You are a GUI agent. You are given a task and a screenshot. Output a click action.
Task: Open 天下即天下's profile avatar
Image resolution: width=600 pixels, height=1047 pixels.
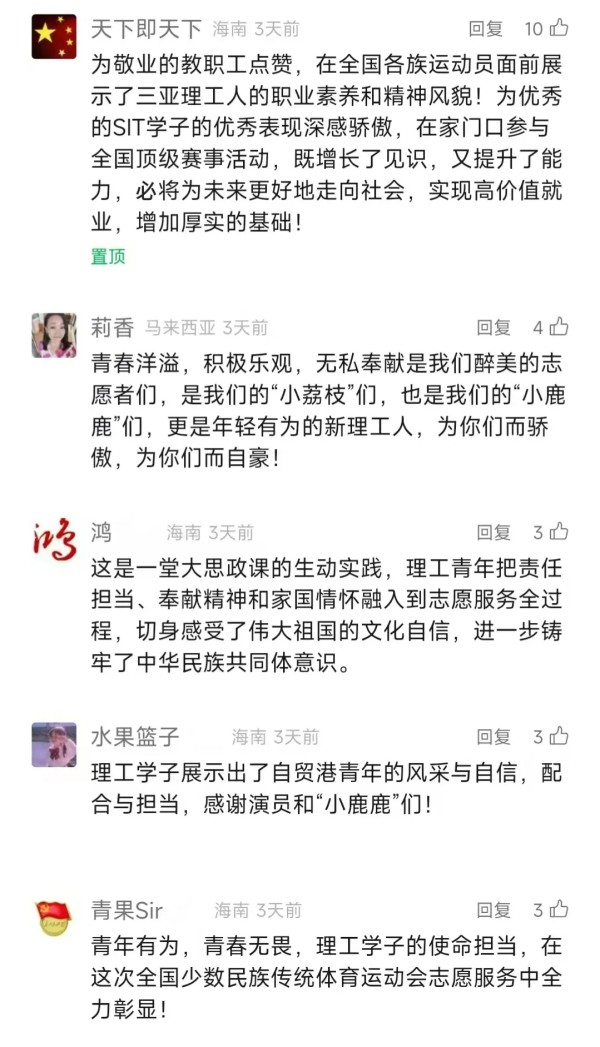pyautogui.click(x=54, y=37)
